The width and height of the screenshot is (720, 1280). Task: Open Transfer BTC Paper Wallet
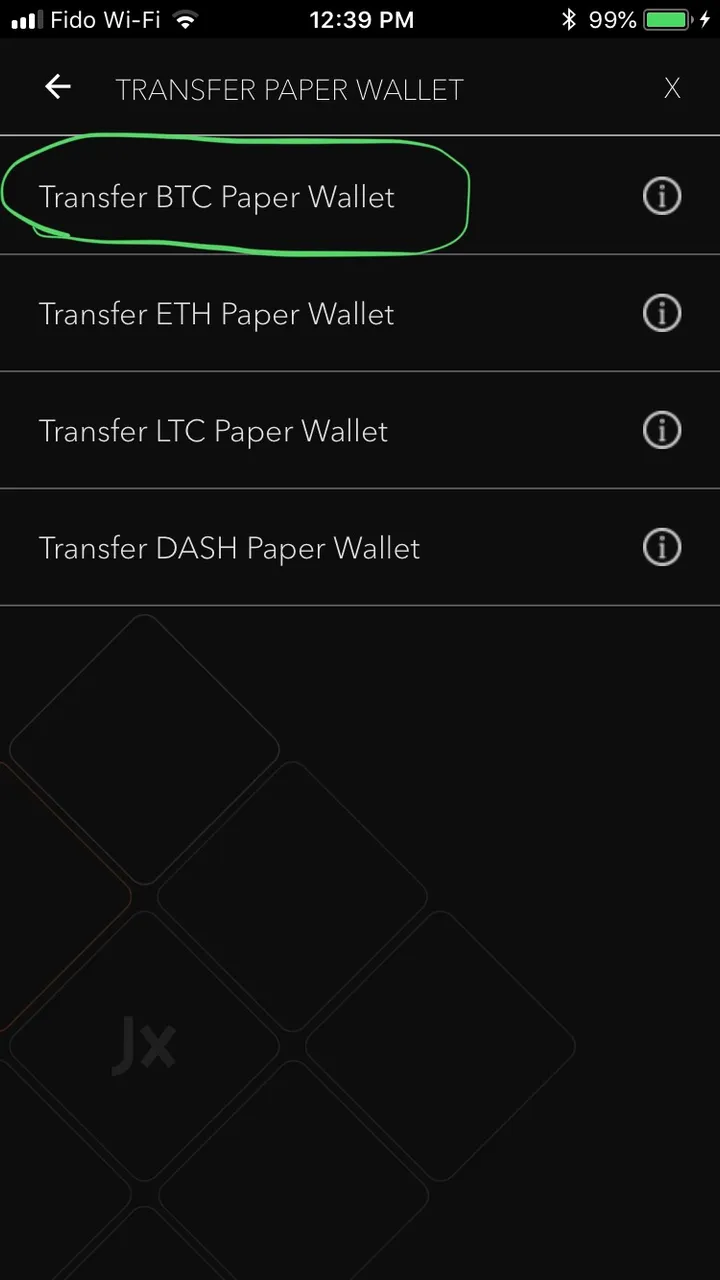pyautogui.click(x=217, y=197)
